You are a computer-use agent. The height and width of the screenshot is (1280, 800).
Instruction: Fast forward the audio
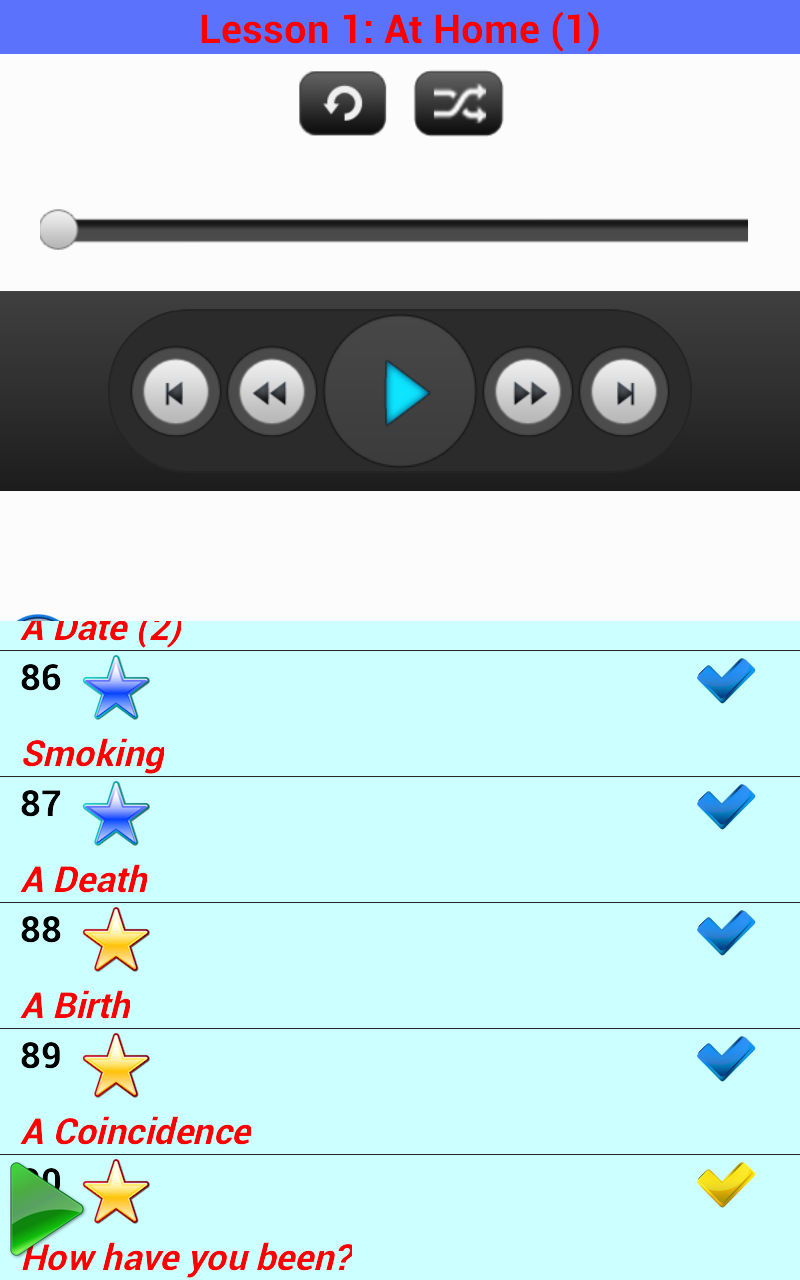point(528,392)
